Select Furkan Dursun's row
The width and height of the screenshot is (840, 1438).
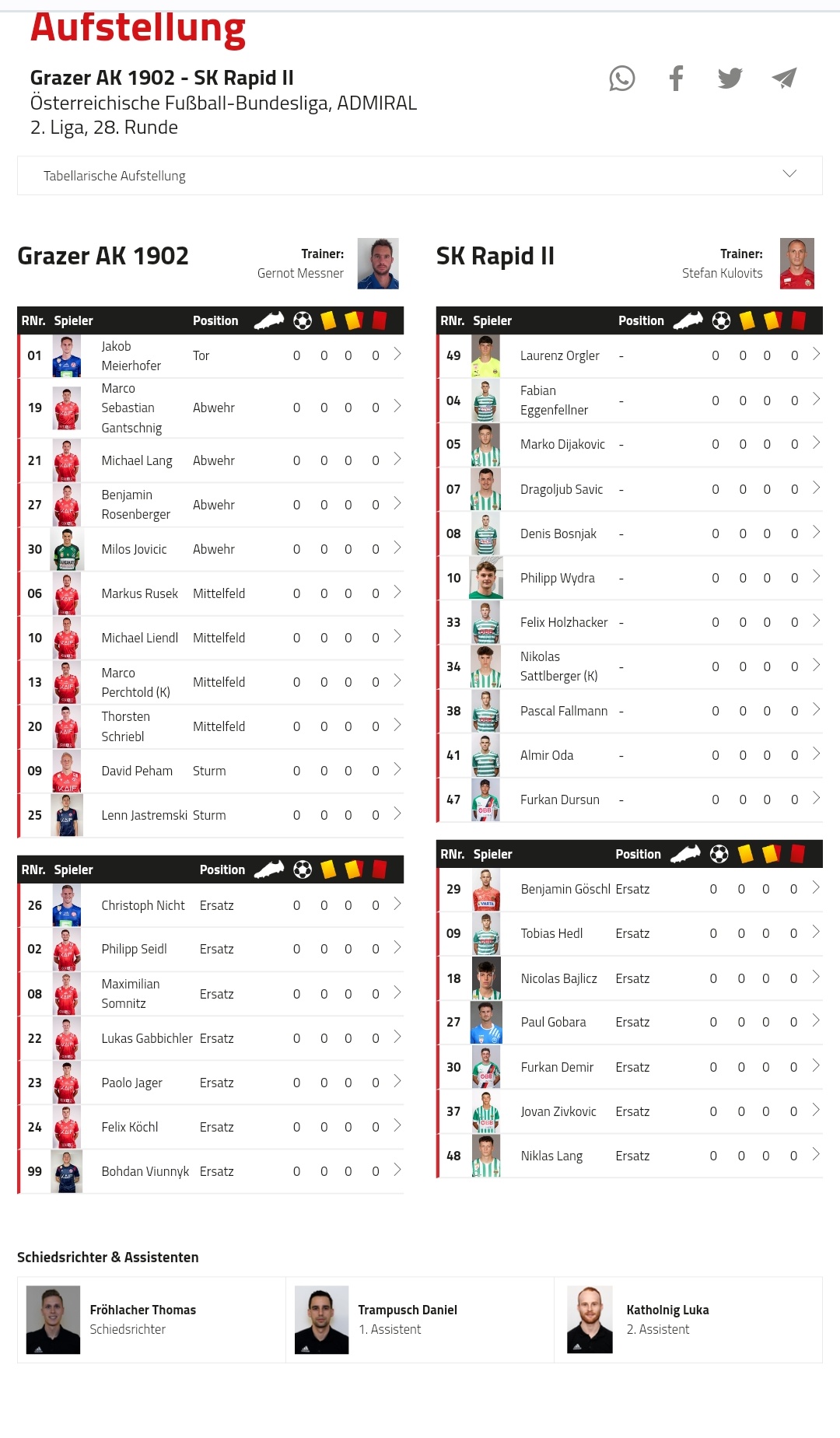[629, 799]
